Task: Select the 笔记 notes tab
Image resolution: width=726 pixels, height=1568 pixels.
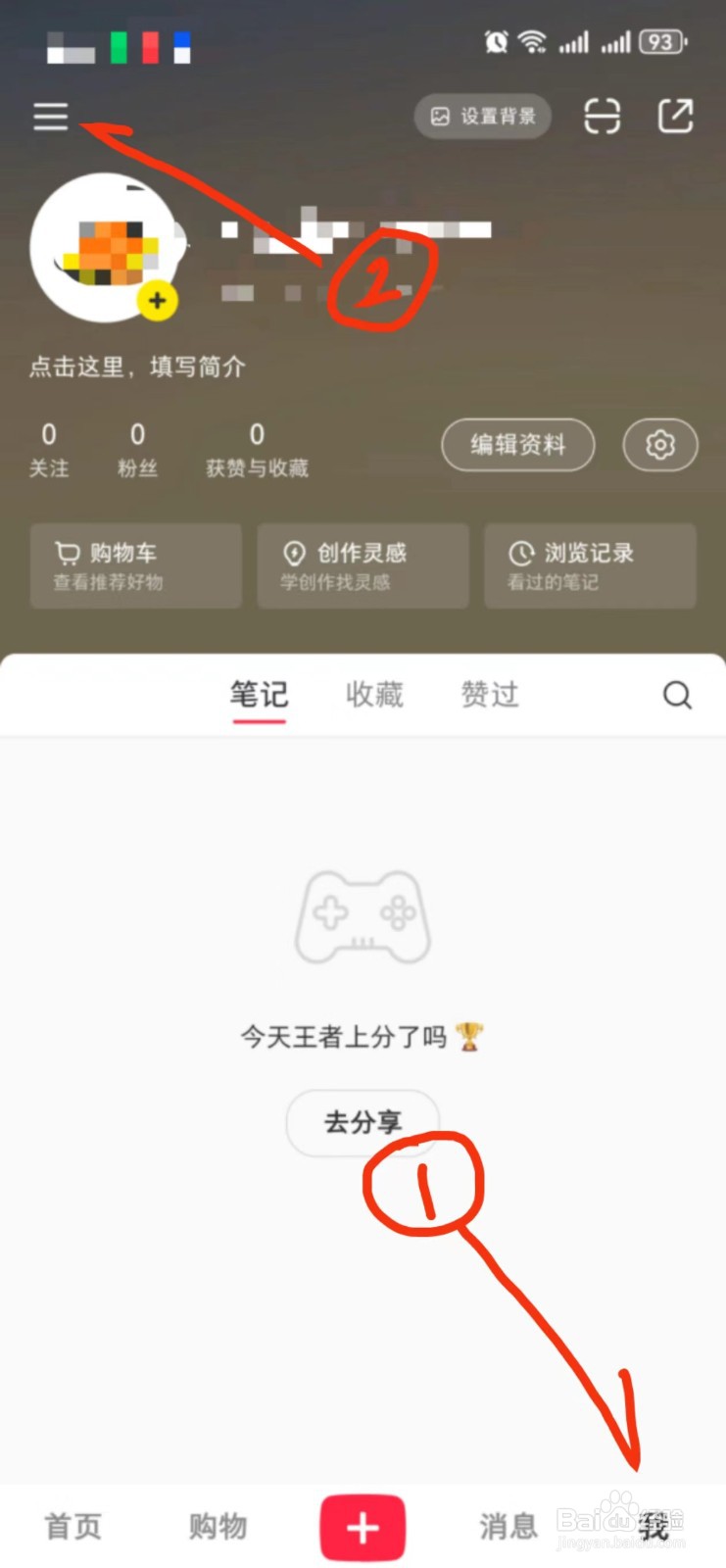Action: point(258,695)
